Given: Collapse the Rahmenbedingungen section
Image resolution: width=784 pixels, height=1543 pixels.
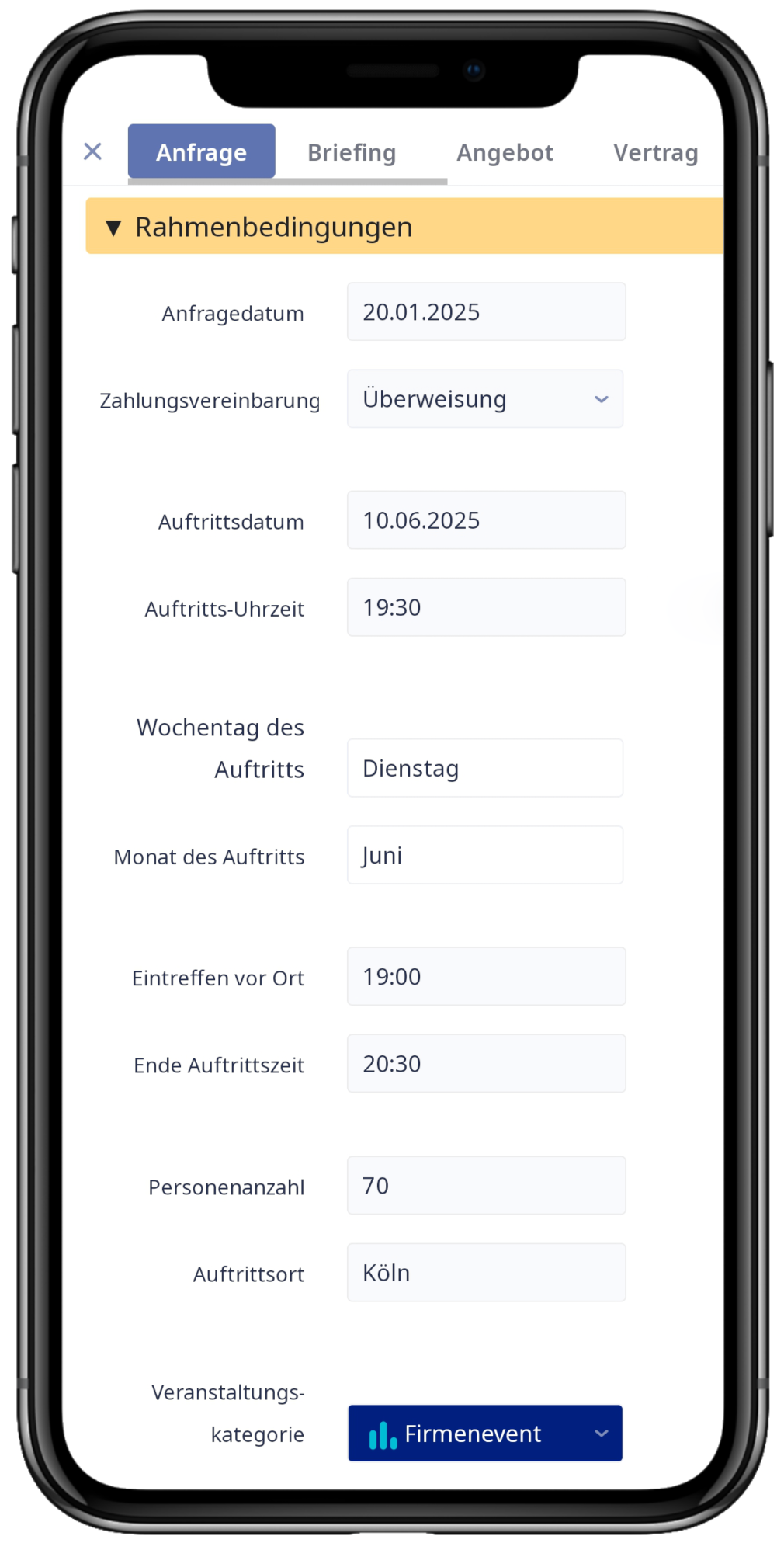Looking at the screenshot, I should [x=114, y=228].
